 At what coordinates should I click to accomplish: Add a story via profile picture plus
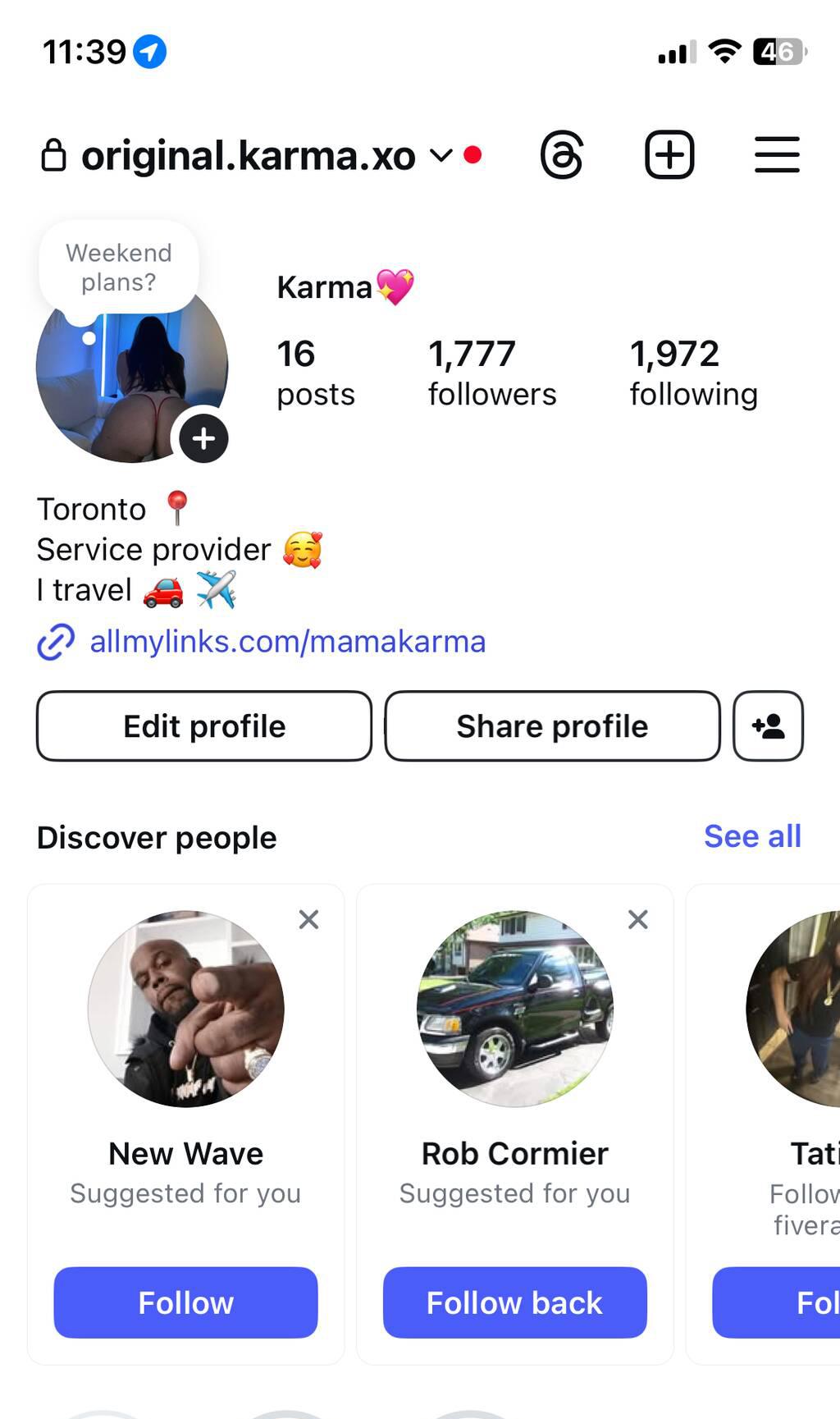pos(203,439)
